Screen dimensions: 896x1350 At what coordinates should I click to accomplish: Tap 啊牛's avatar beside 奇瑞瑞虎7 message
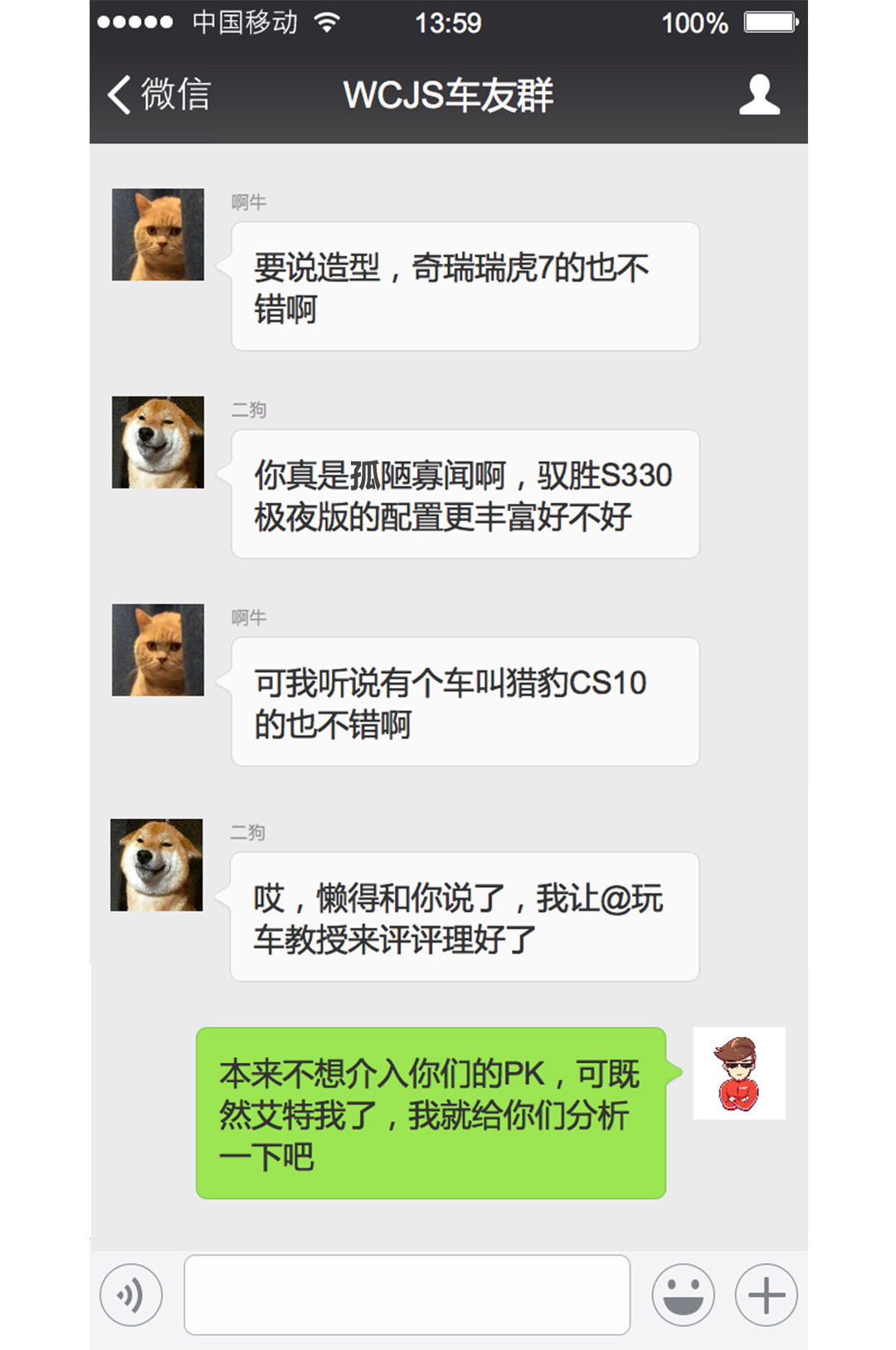[x=158, y=235]
